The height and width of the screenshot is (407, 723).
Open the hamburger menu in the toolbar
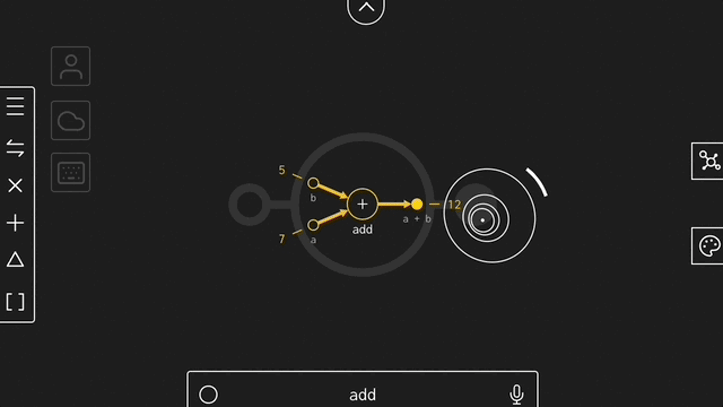point(15,106)
